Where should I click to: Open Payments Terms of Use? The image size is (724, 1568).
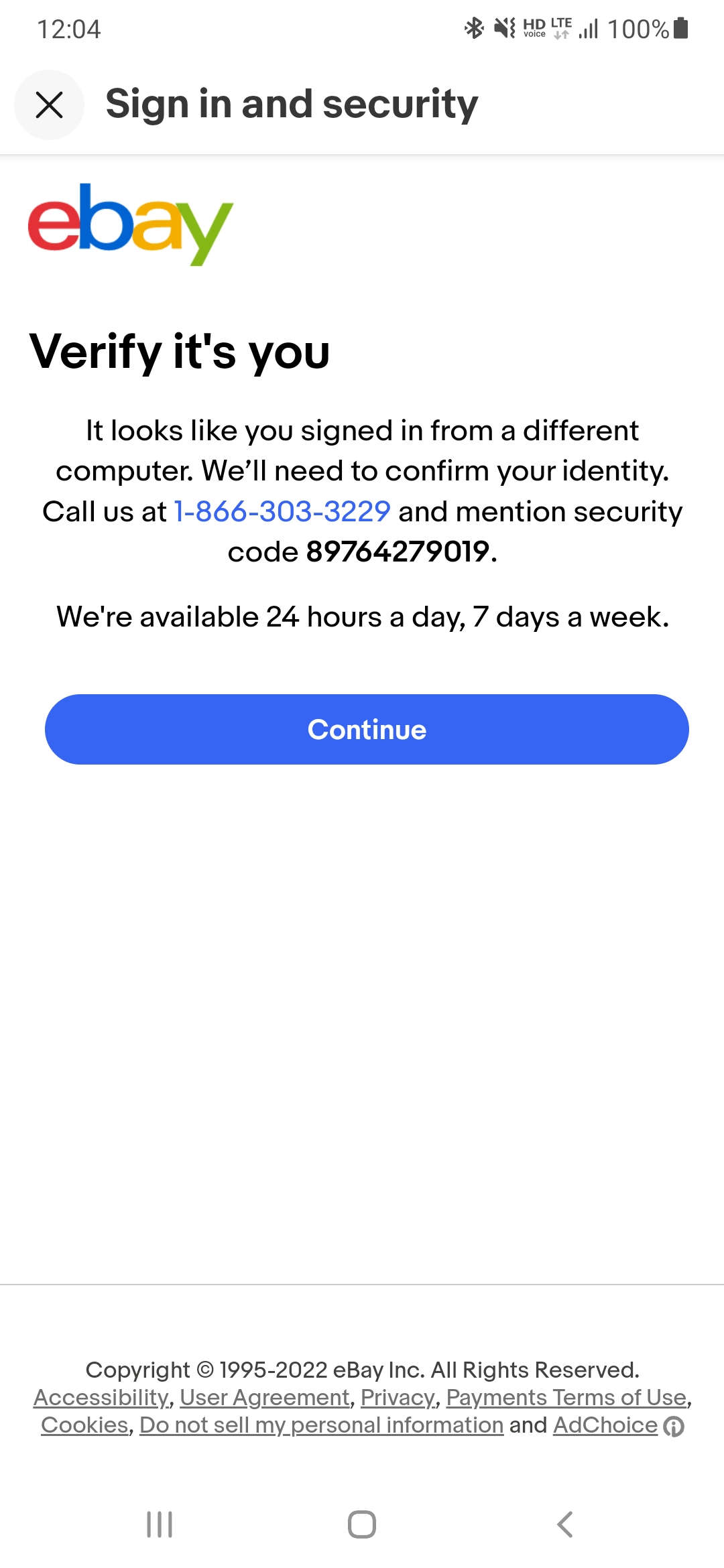[x=566, y=1397]
